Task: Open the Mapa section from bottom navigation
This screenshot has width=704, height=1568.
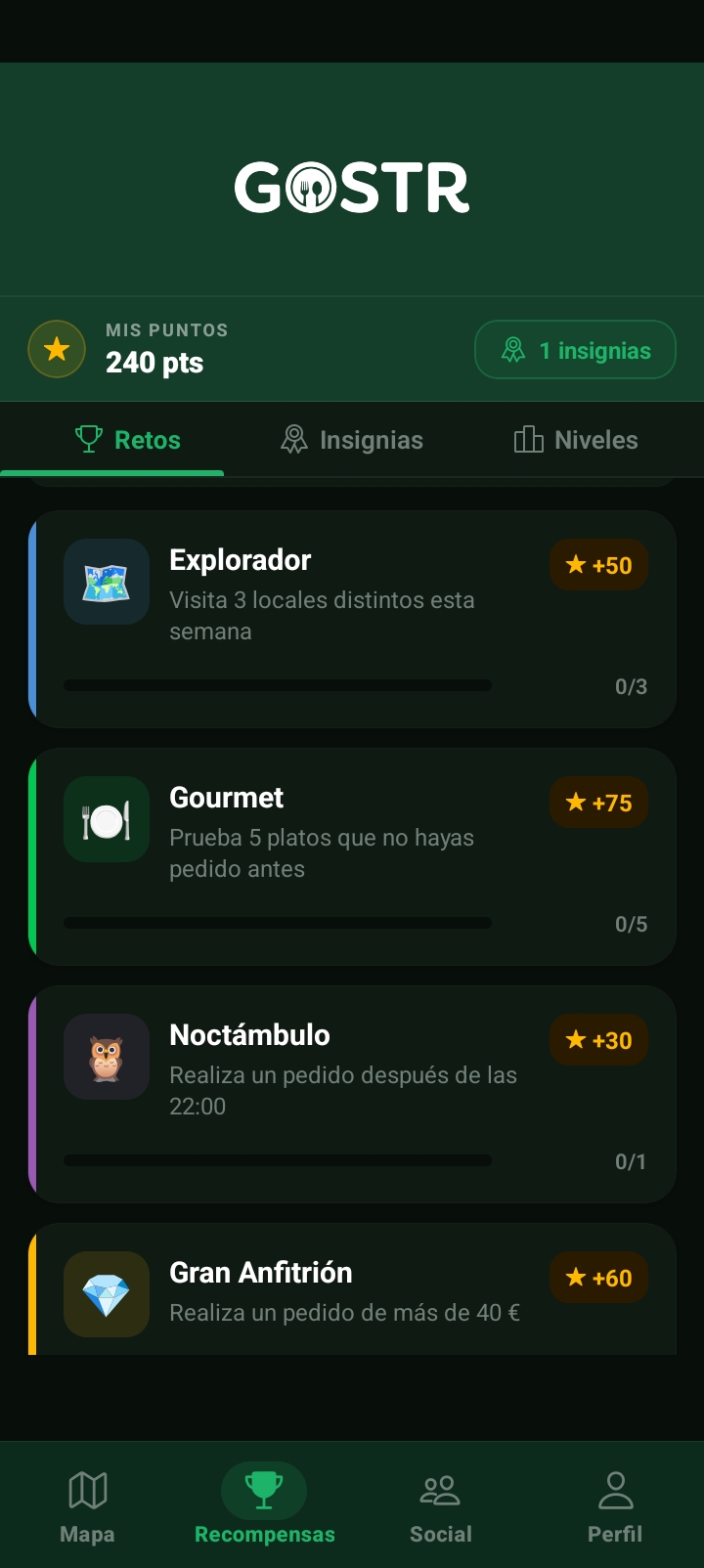Action: tap(87, 1503)
